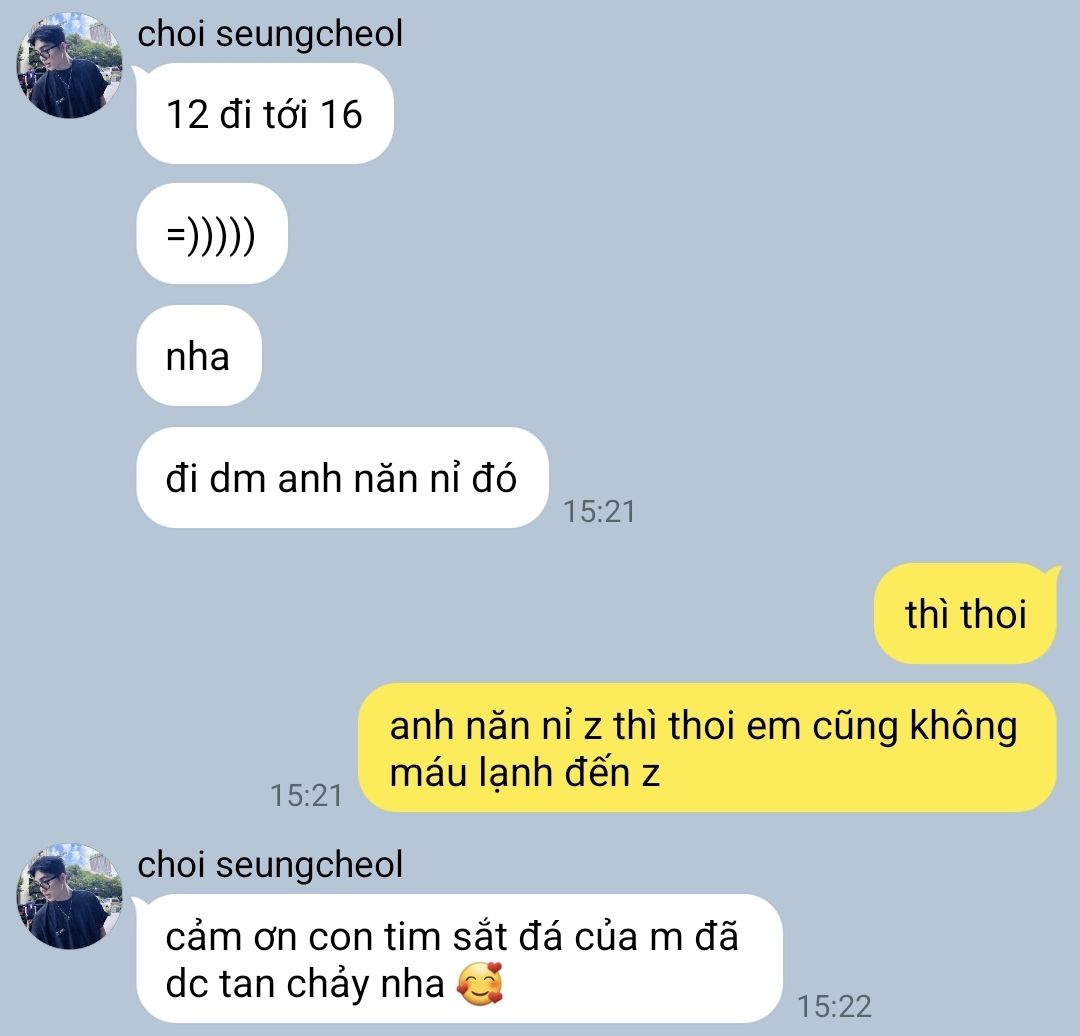The width and height of the screenshot is (1080, 1036).
Task: Open choi seungcheol's avatar beside 'cảm ơn con tim' message
Action: 69,896
